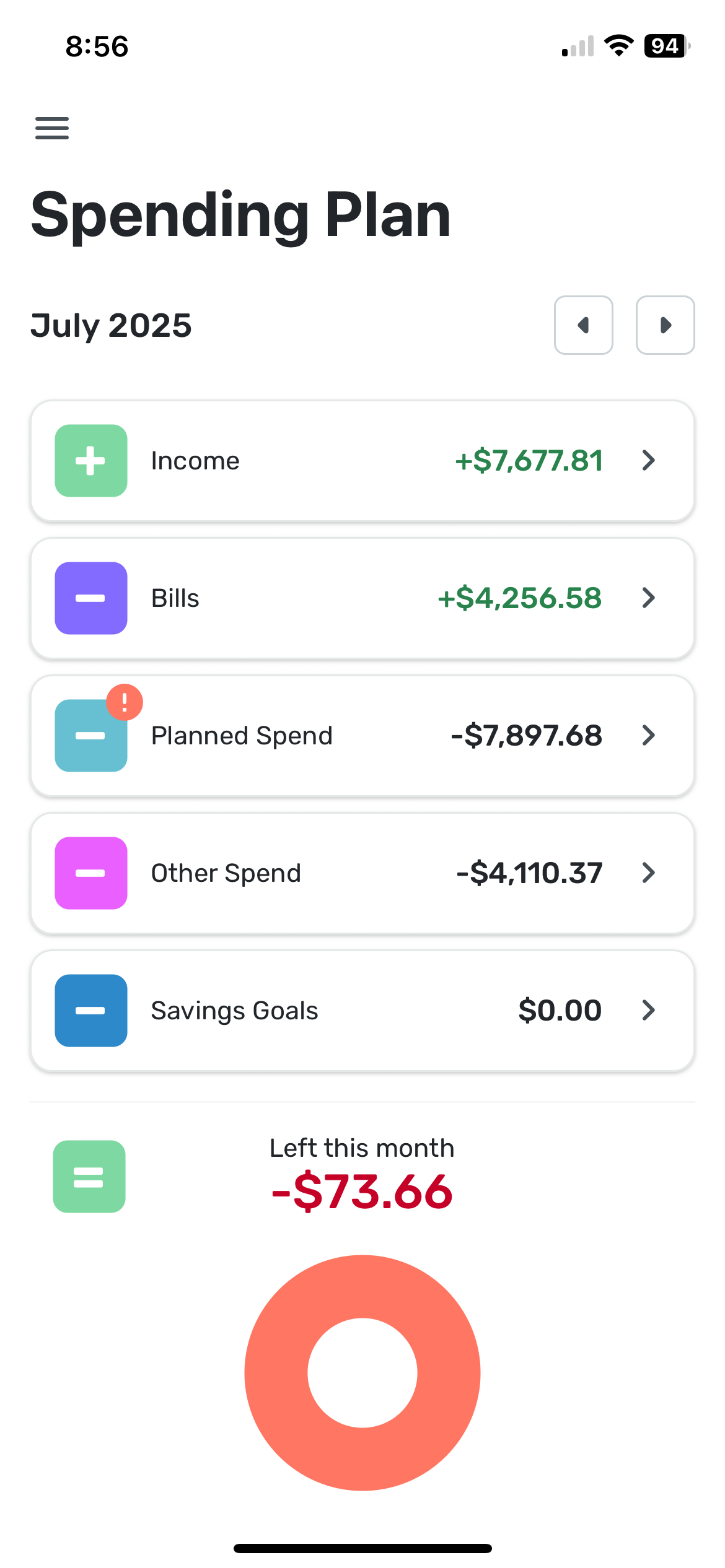Open the Income details
The width and height of the screenshot is (725, 1568).
point(362,461)
